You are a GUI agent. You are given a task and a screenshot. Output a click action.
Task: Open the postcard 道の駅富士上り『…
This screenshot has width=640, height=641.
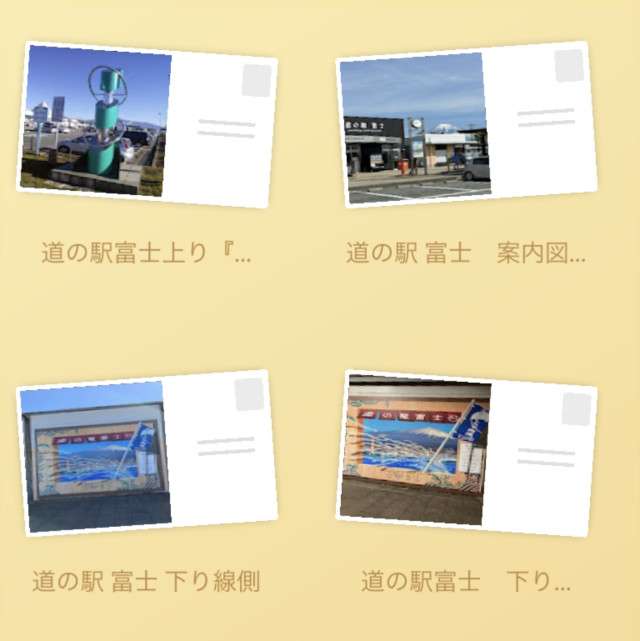146,126
